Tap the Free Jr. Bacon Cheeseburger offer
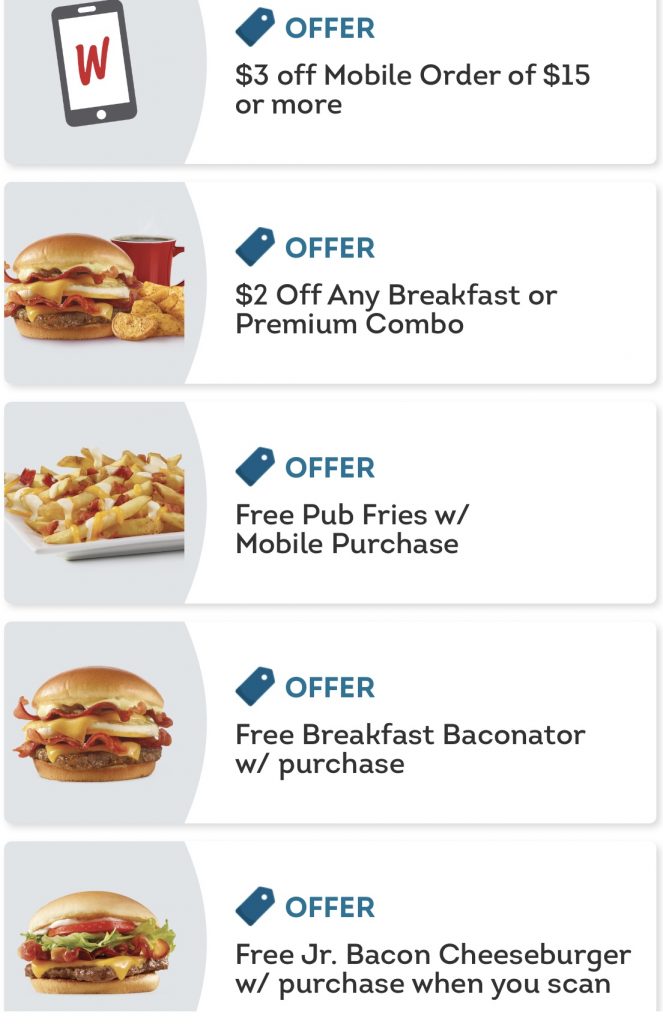 432,968
